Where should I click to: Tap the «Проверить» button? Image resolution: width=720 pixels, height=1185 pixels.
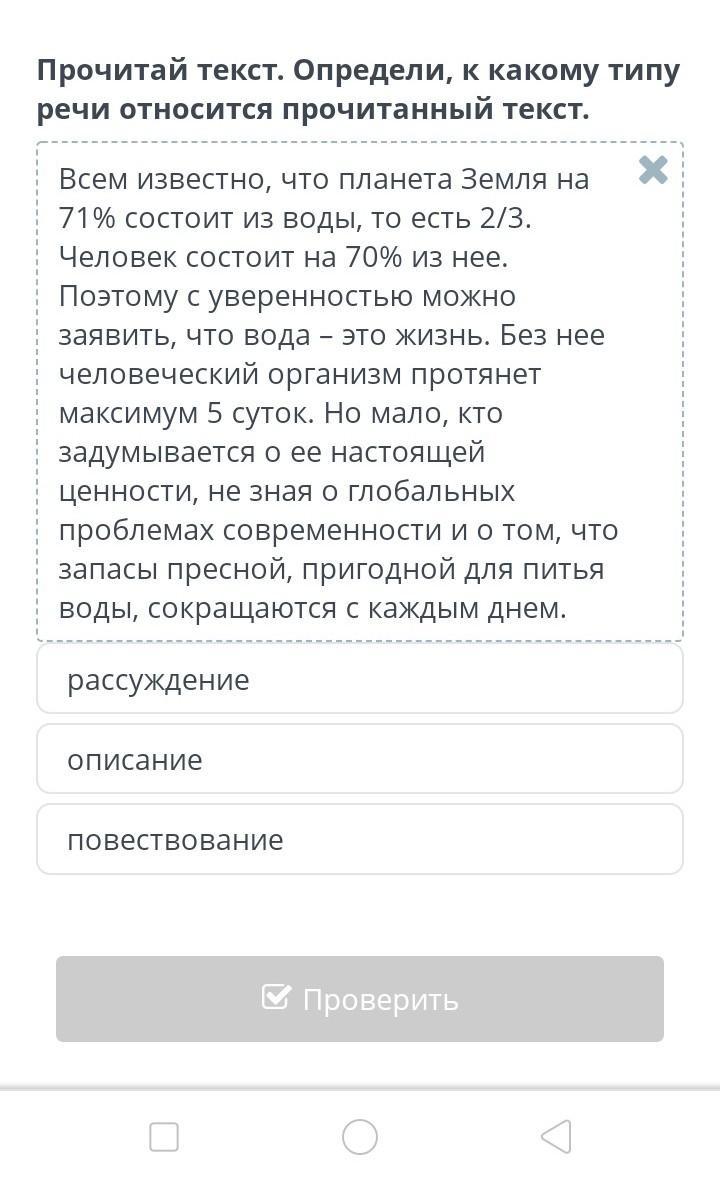[360, 998]
